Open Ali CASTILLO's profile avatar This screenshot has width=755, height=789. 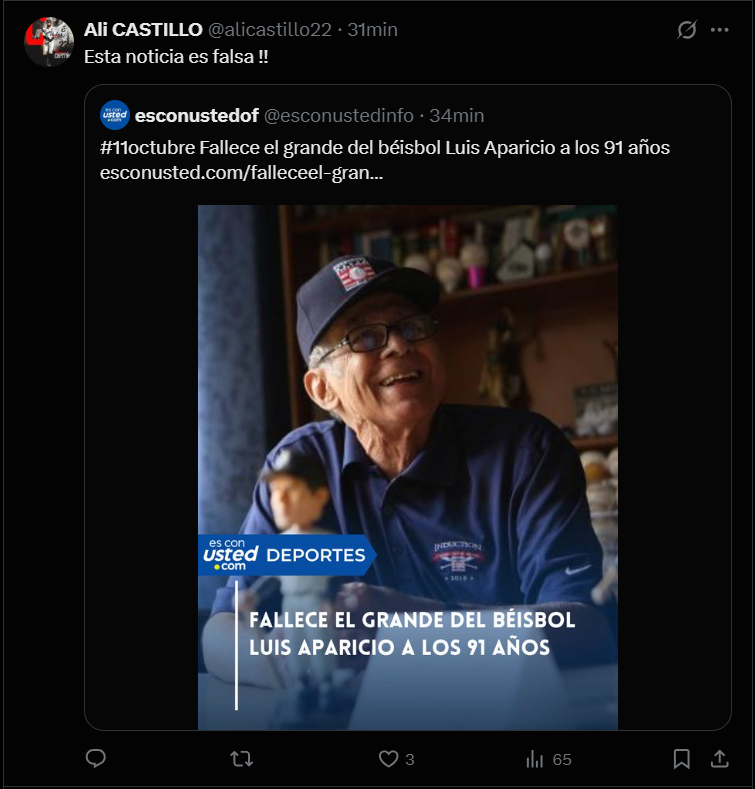tap(49, 42)
